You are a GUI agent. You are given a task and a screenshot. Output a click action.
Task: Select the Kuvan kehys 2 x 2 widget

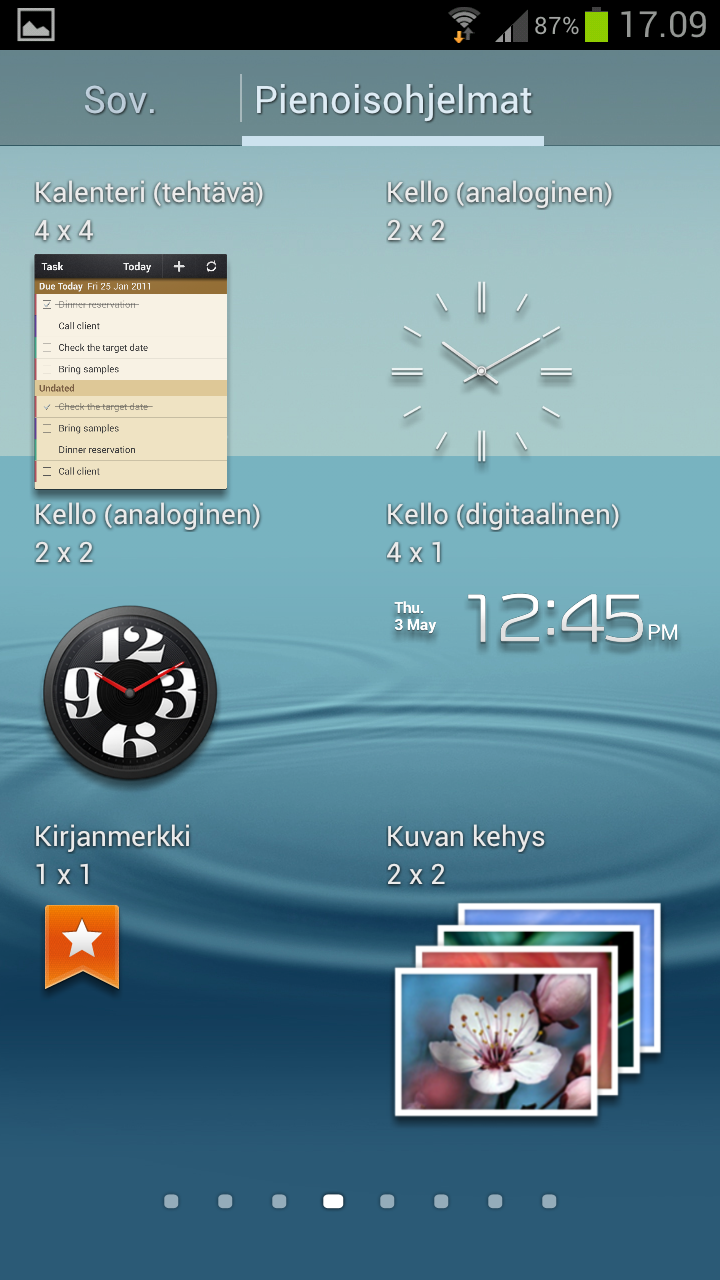tap(528, 1010)
